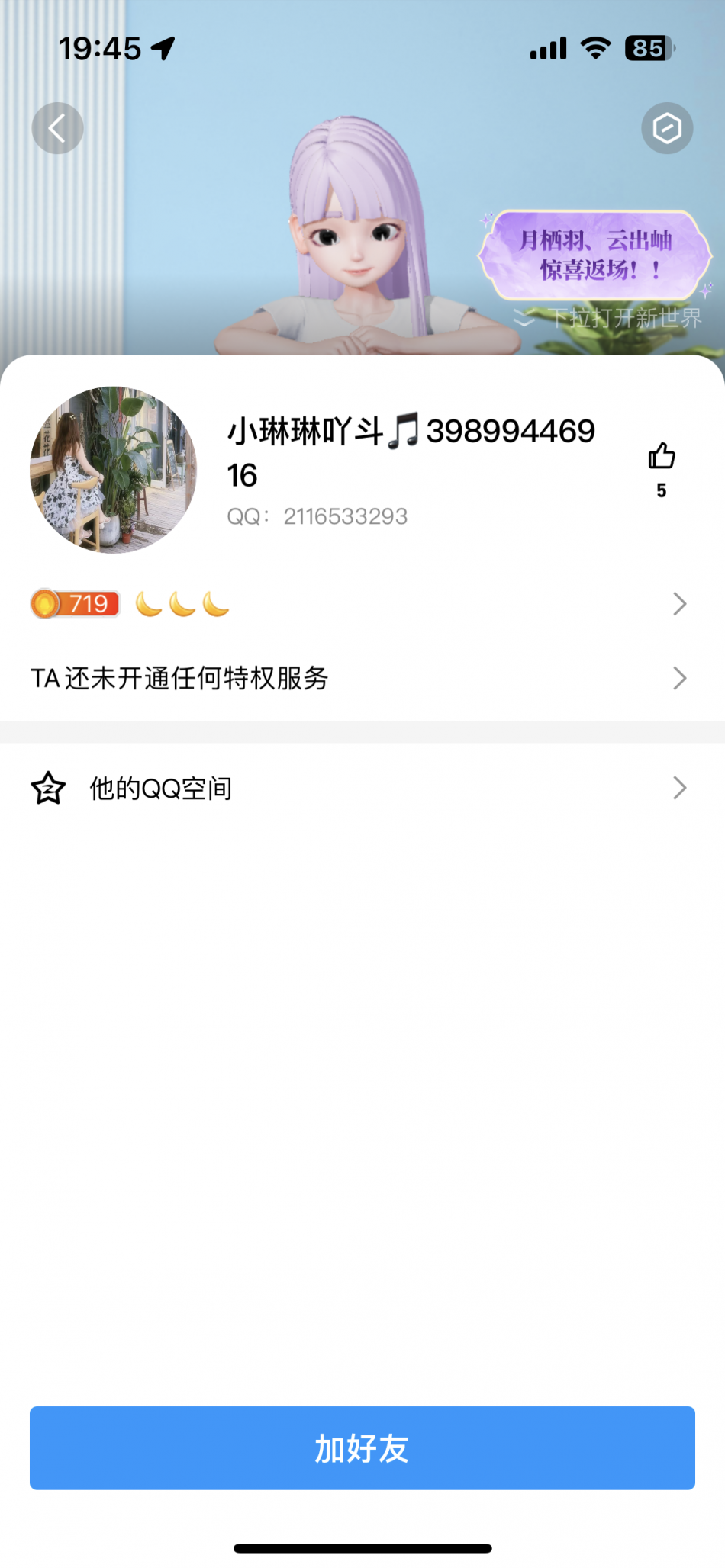View the round profile avatar photo
The height and width of the screenshot is (1568, 725).
(113, 470)
